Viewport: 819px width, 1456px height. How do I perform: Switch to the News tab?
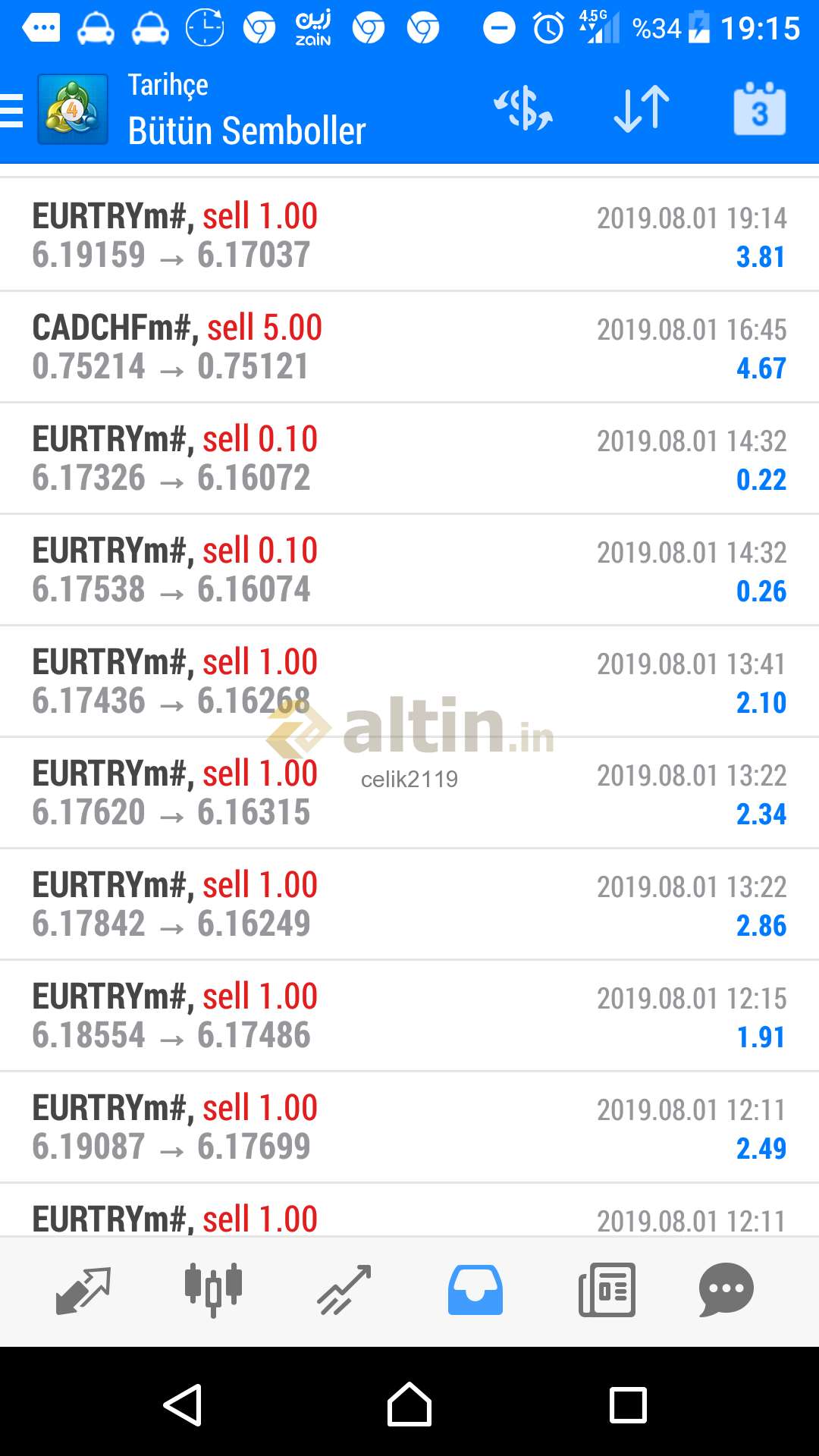pos(607,1290)
